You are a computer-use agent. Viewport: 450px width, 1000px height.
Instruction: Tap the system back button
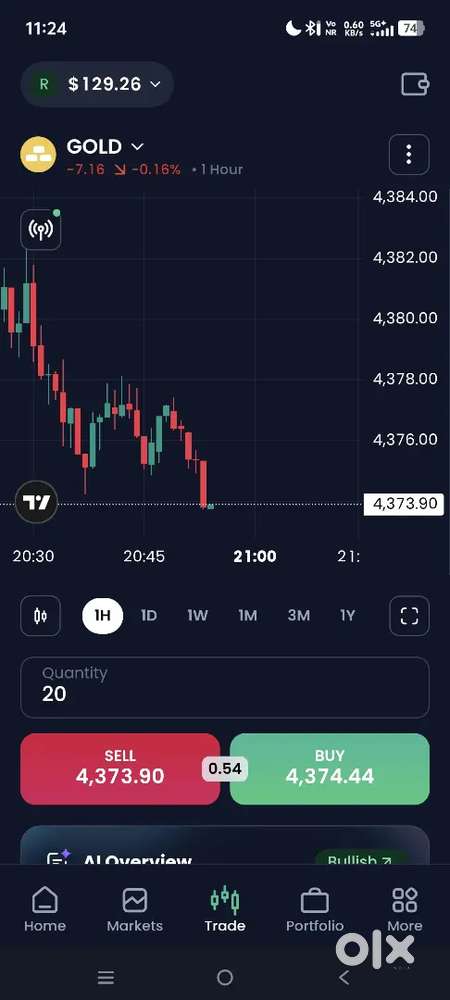click(344, 976)
